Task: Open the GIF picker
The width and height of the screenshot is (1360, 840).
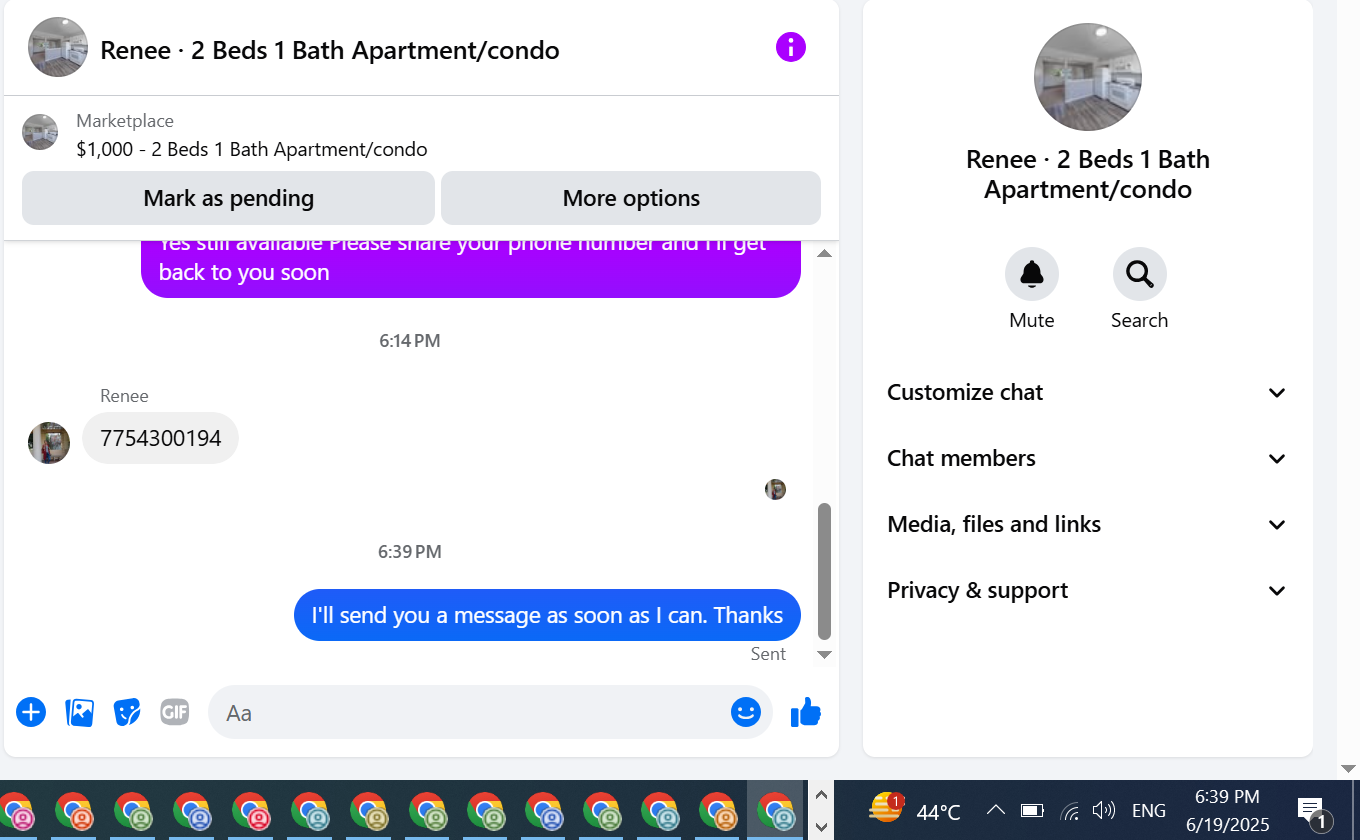Action: (175, 712)
